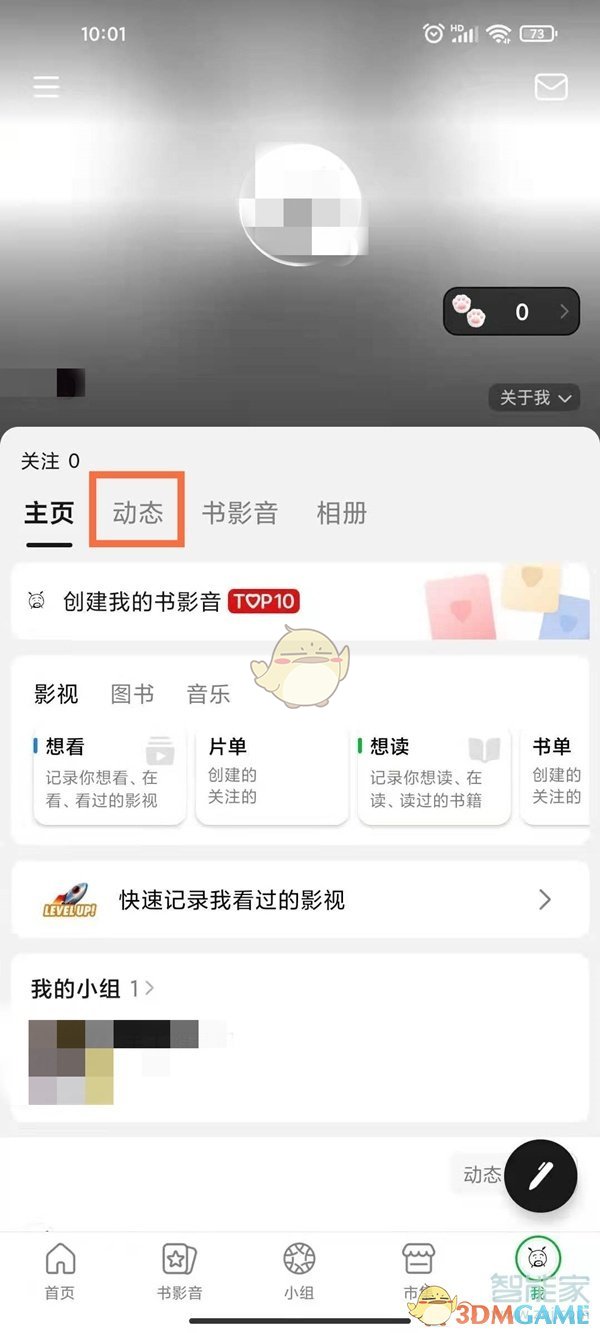Open the mail inbox icon

551,87
